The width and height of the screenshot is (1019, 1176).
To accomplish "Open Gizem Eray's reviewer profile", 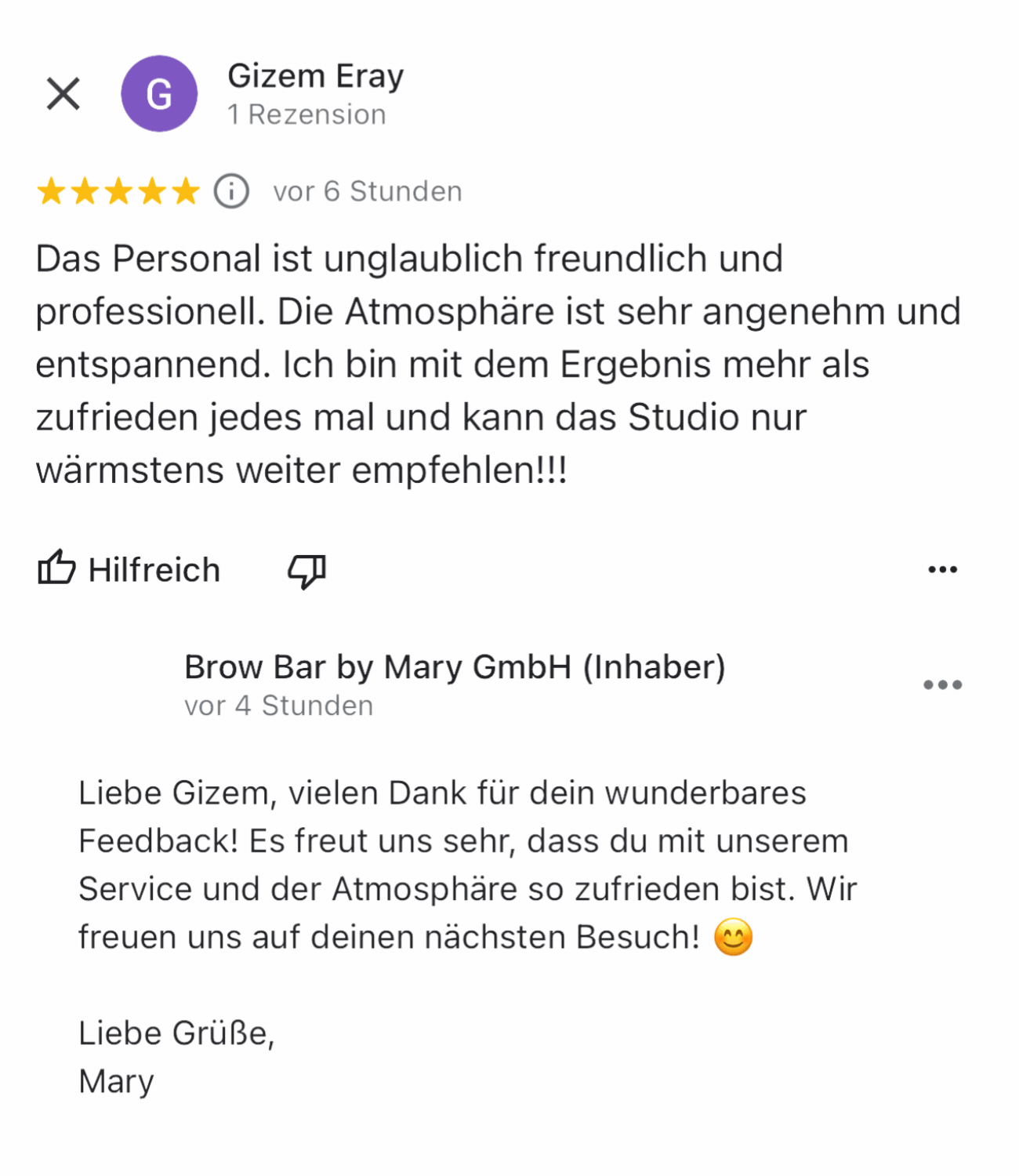I will coord(315,77).
